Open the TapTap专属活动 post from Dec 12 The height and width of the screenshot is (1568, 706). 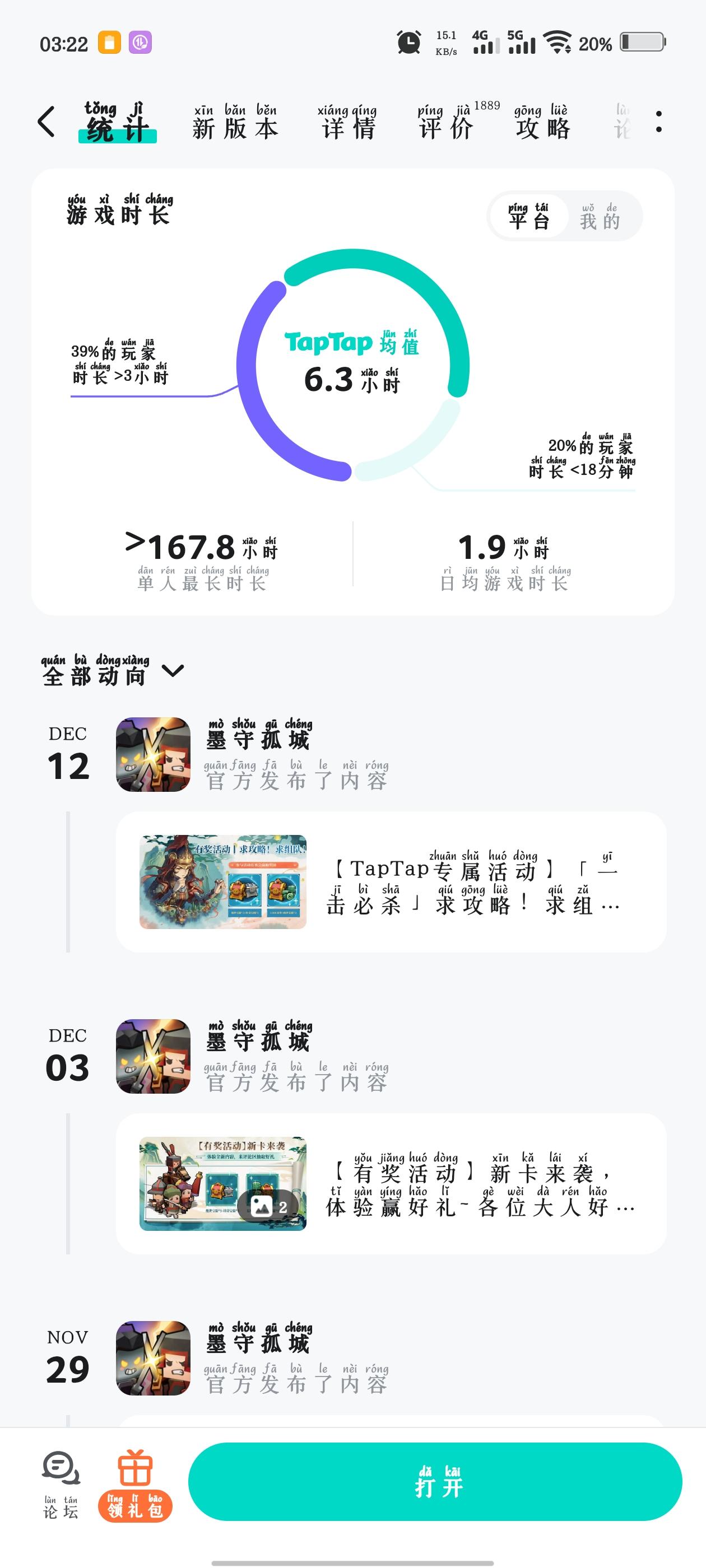tap(391, 881)
